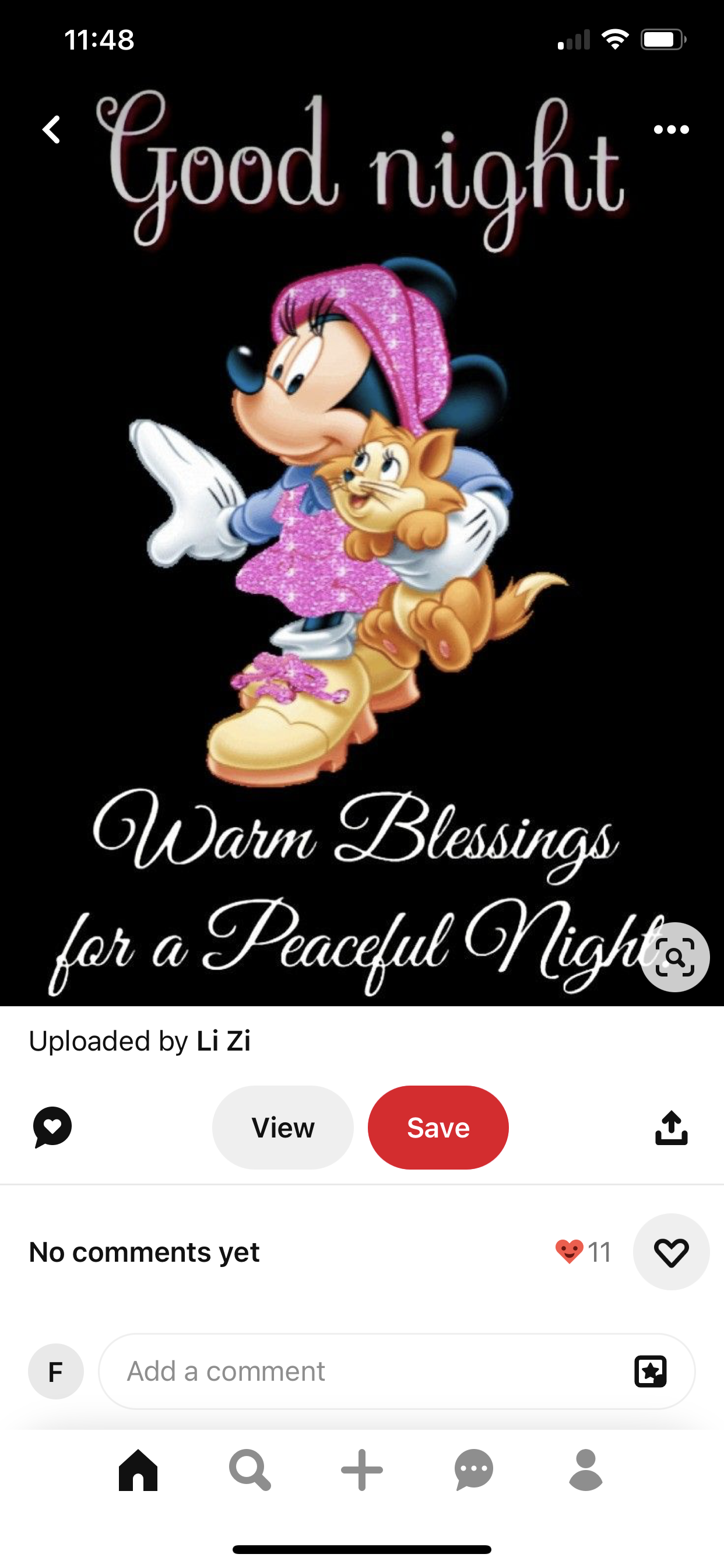React with the heart button

point(671,1252)
